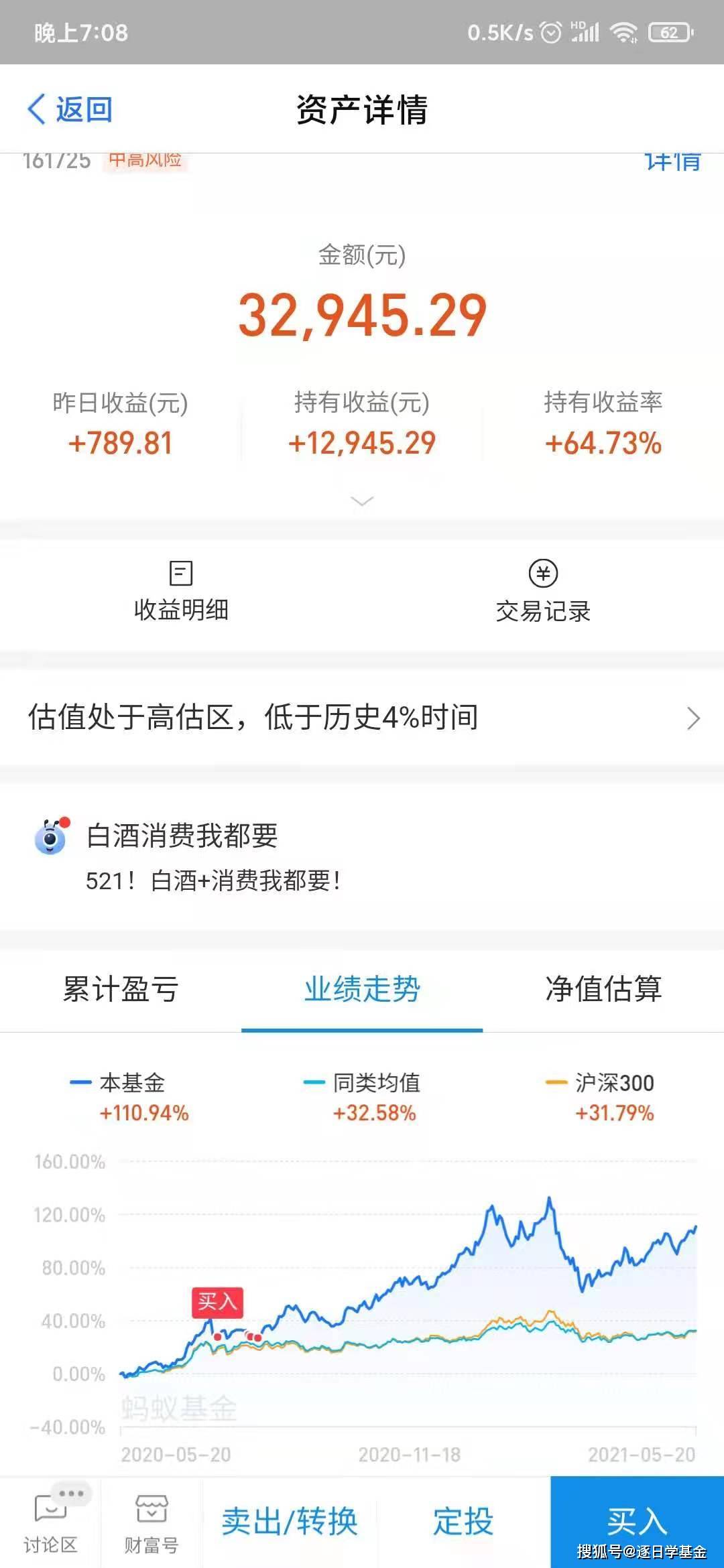Go back with the 返回 button
This screenshot has height=1568, width=724.
[x=70, y=109]
